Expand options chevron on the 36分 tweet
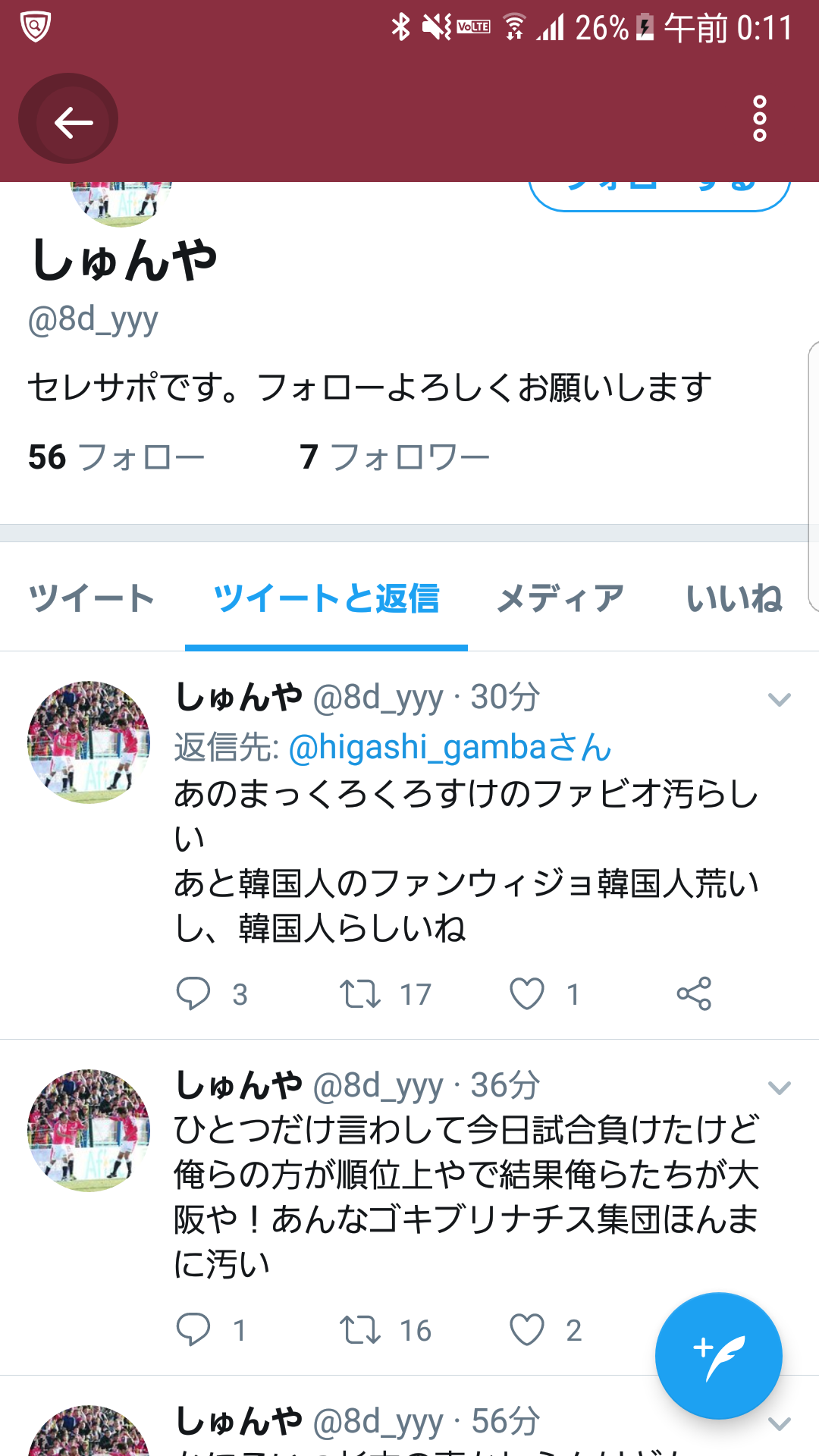Screen dimensions: 819x1456 point(779,1088)
